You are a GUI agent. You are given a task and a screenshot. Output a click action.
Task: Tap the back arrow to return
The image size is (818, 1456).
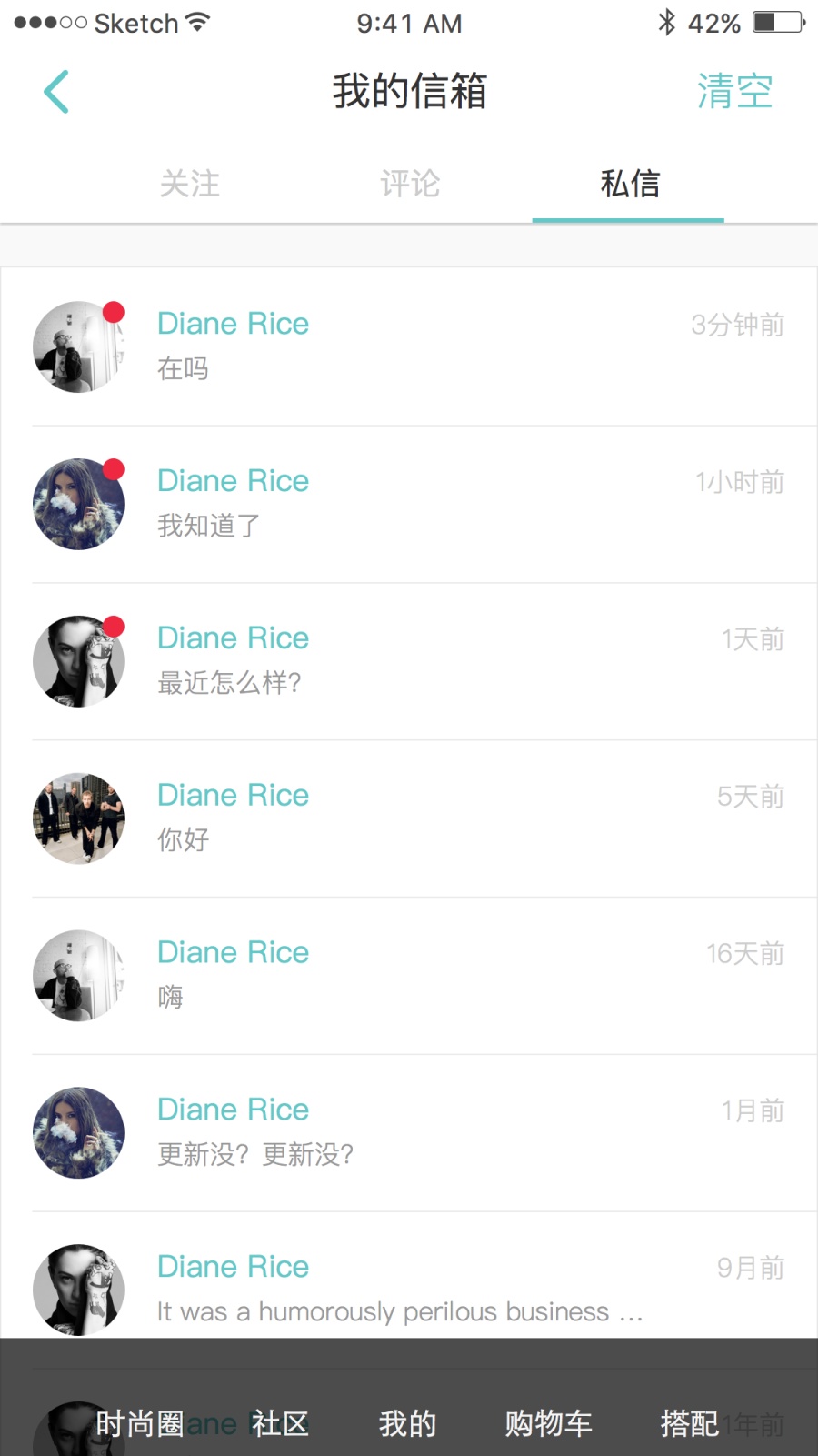point(56,91)
